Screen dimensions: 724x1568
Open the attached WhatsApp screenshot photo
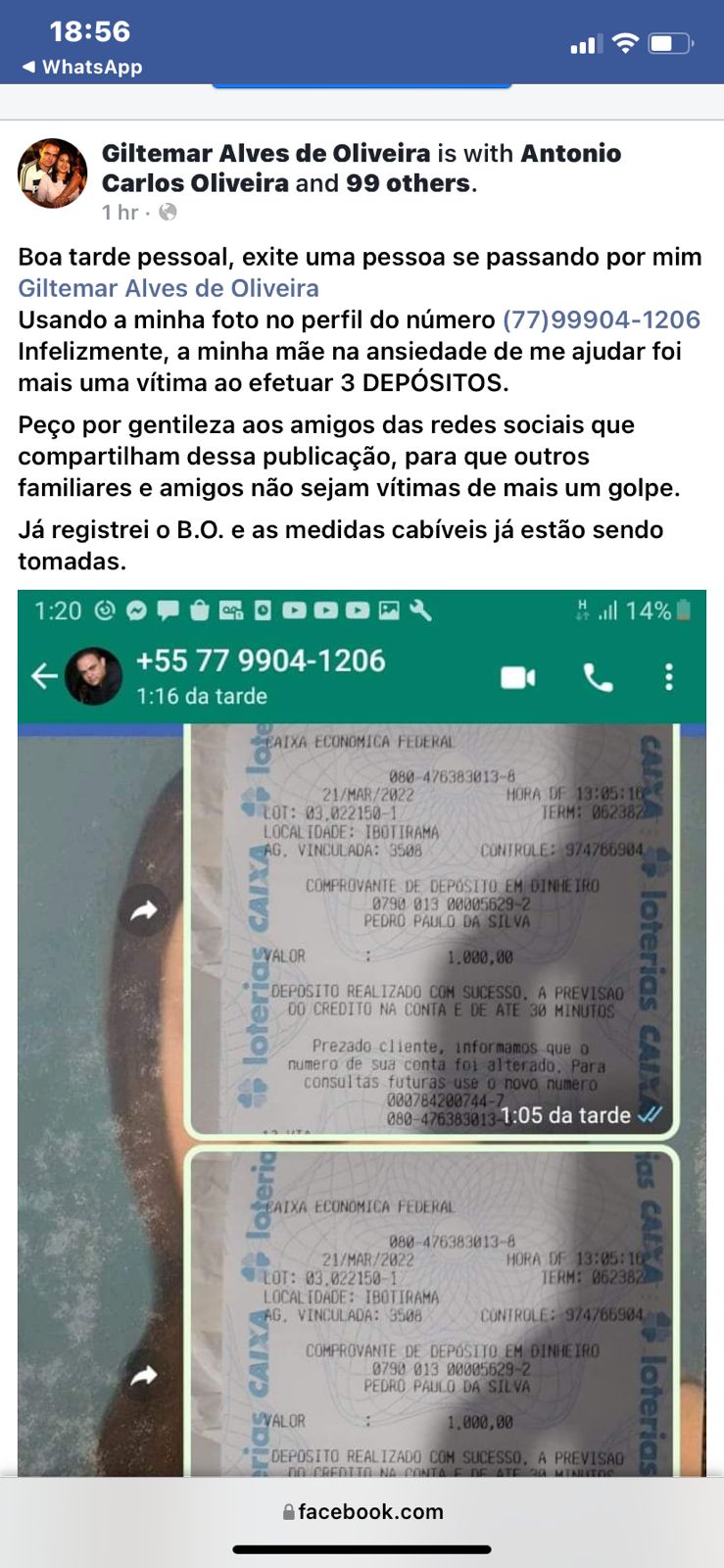pyautogui.click(x=362, y=1029)
